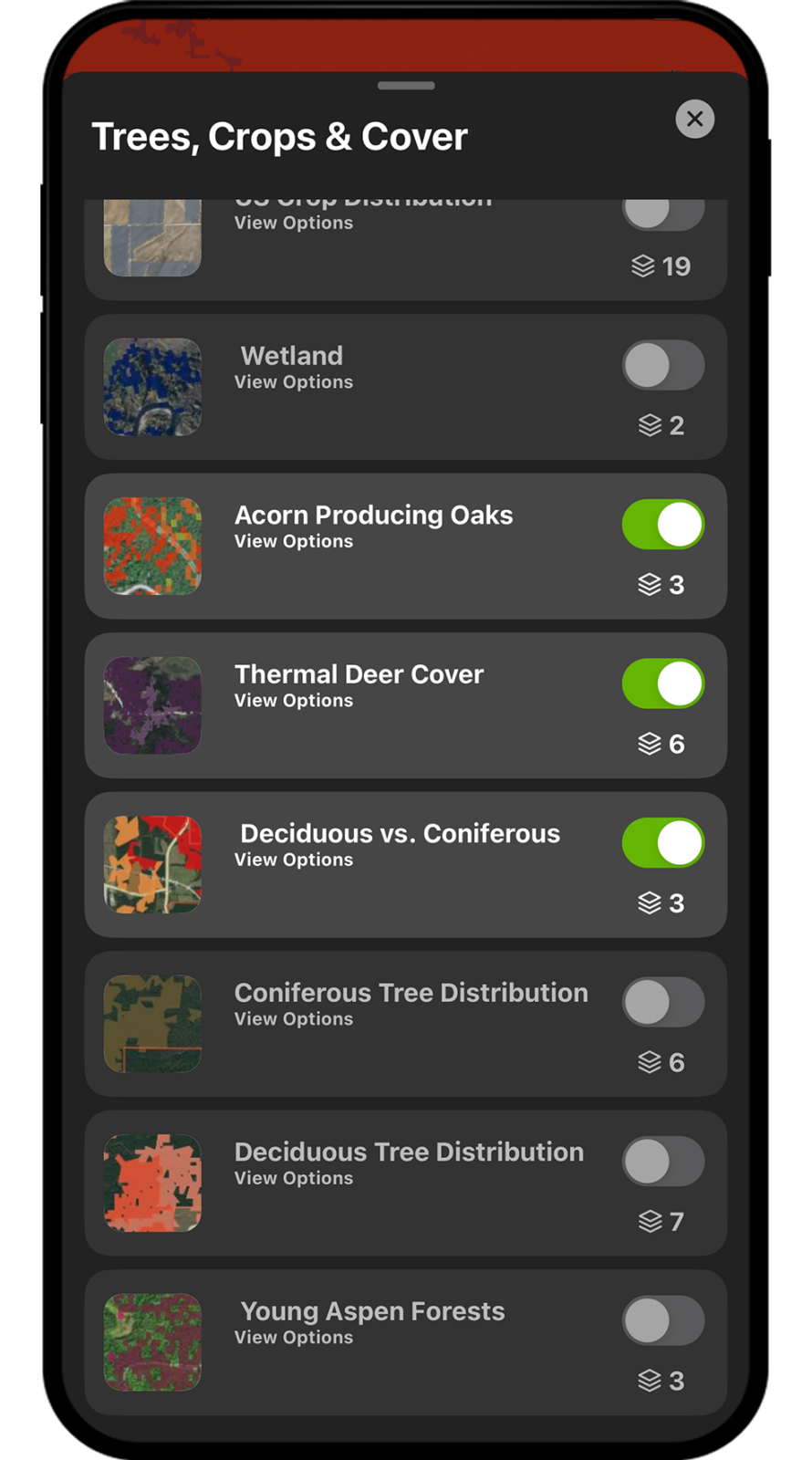Enable Deciduous Tree Distribution toggle
812x1460 pixels.
pyautogui.click(x=663, y=1162)
